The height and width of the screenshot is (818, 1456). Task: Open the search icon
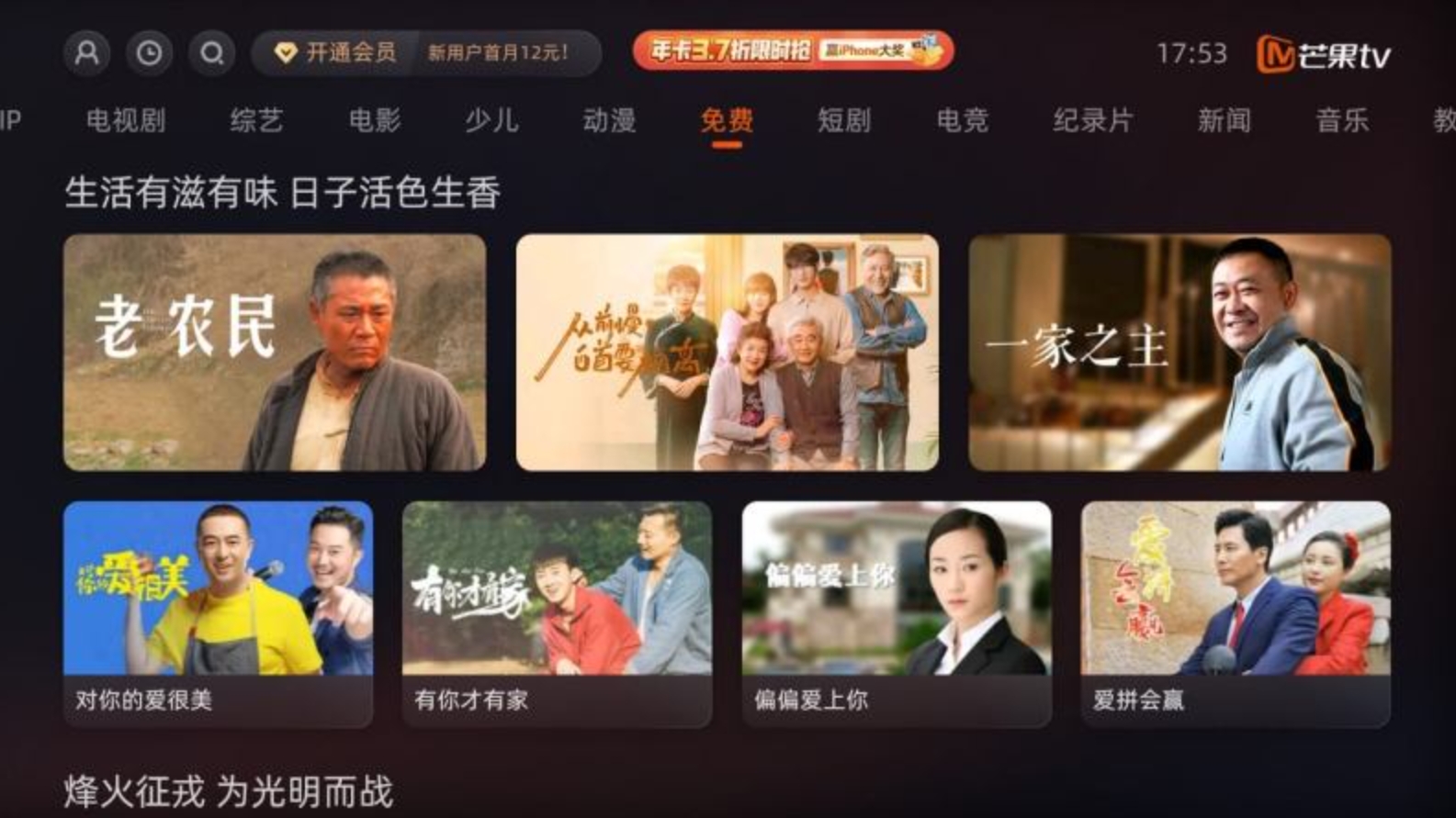(x=211, y=53)
